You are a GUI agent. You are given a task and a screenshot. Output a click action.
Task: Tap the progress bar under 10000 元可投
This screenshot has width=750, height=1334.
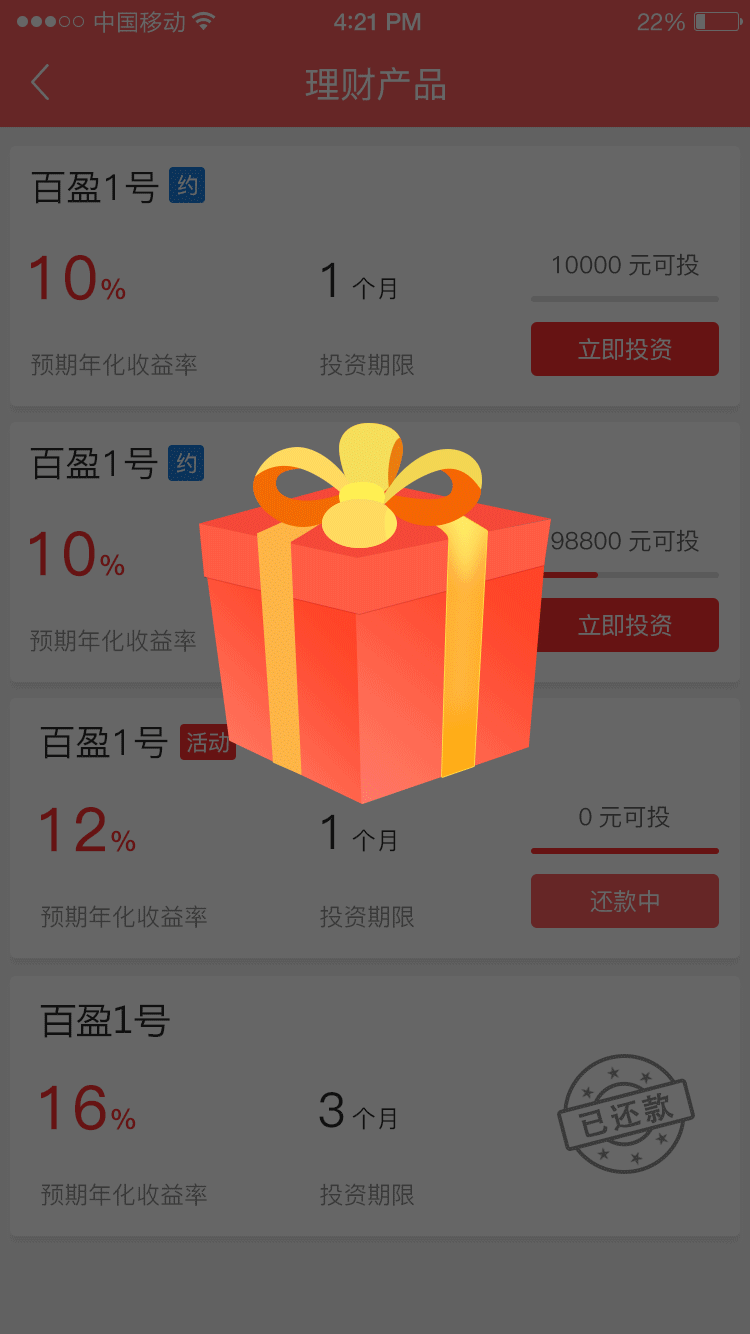[x=624, y=299]
